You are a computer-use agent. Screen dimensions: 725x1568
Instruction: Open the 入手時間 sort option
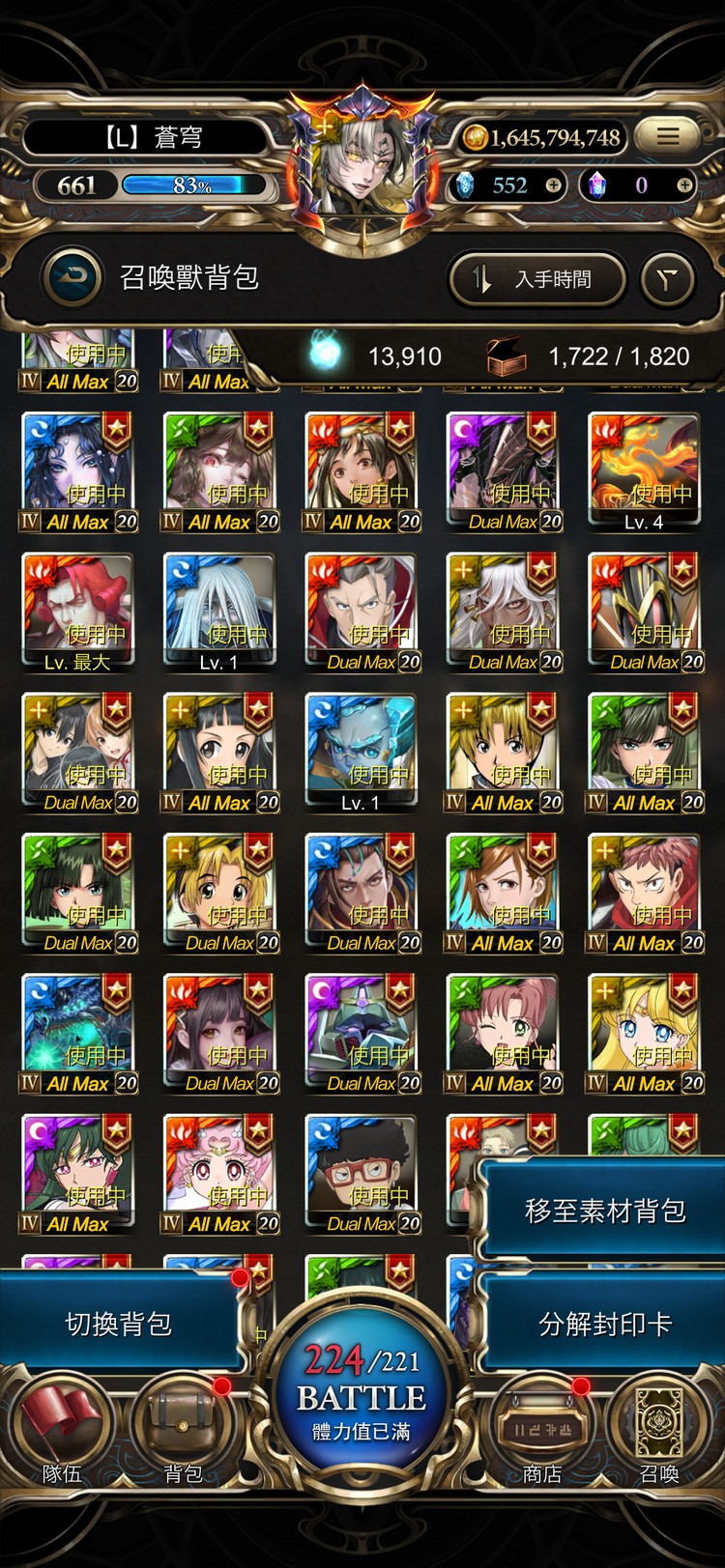click(x=537, y=279)
